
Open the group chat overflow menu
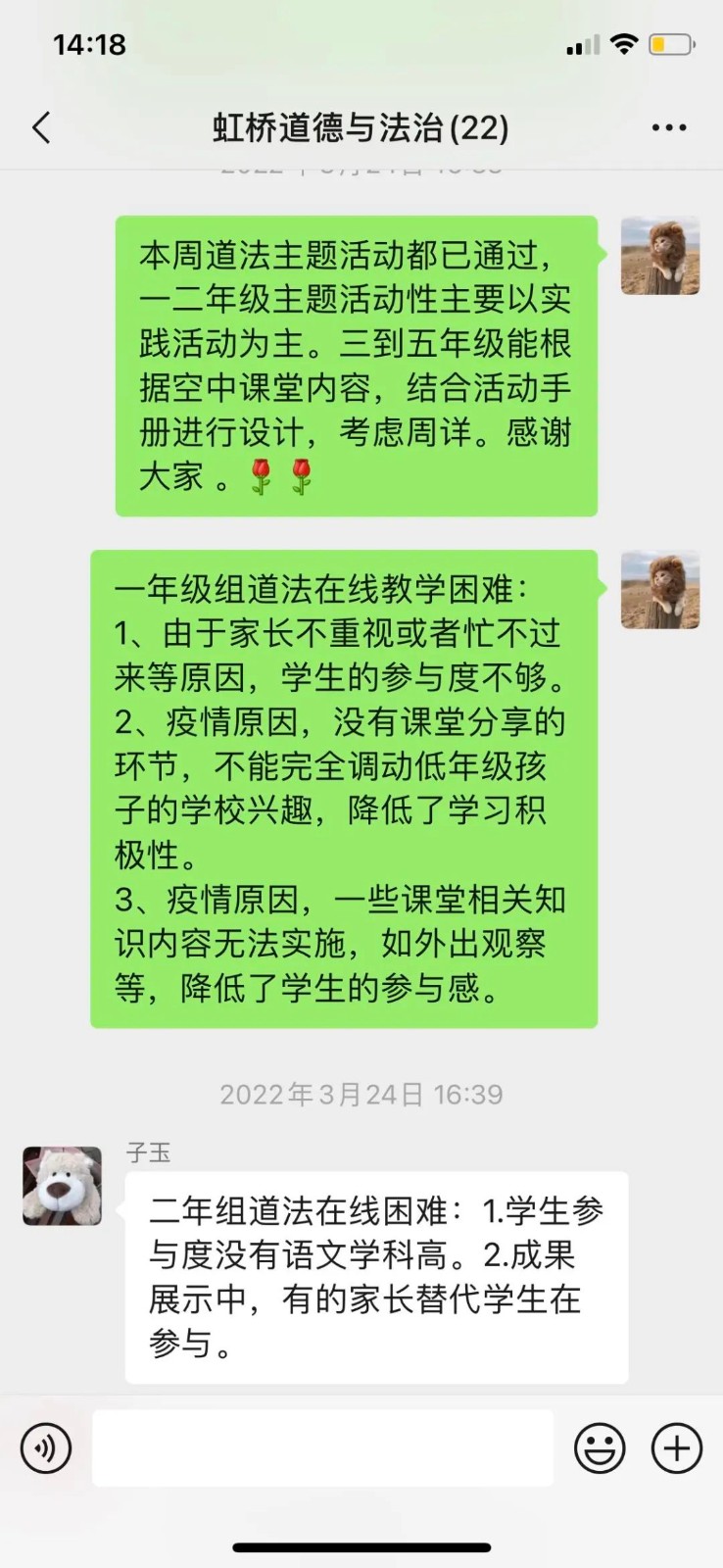pos(669,127)
